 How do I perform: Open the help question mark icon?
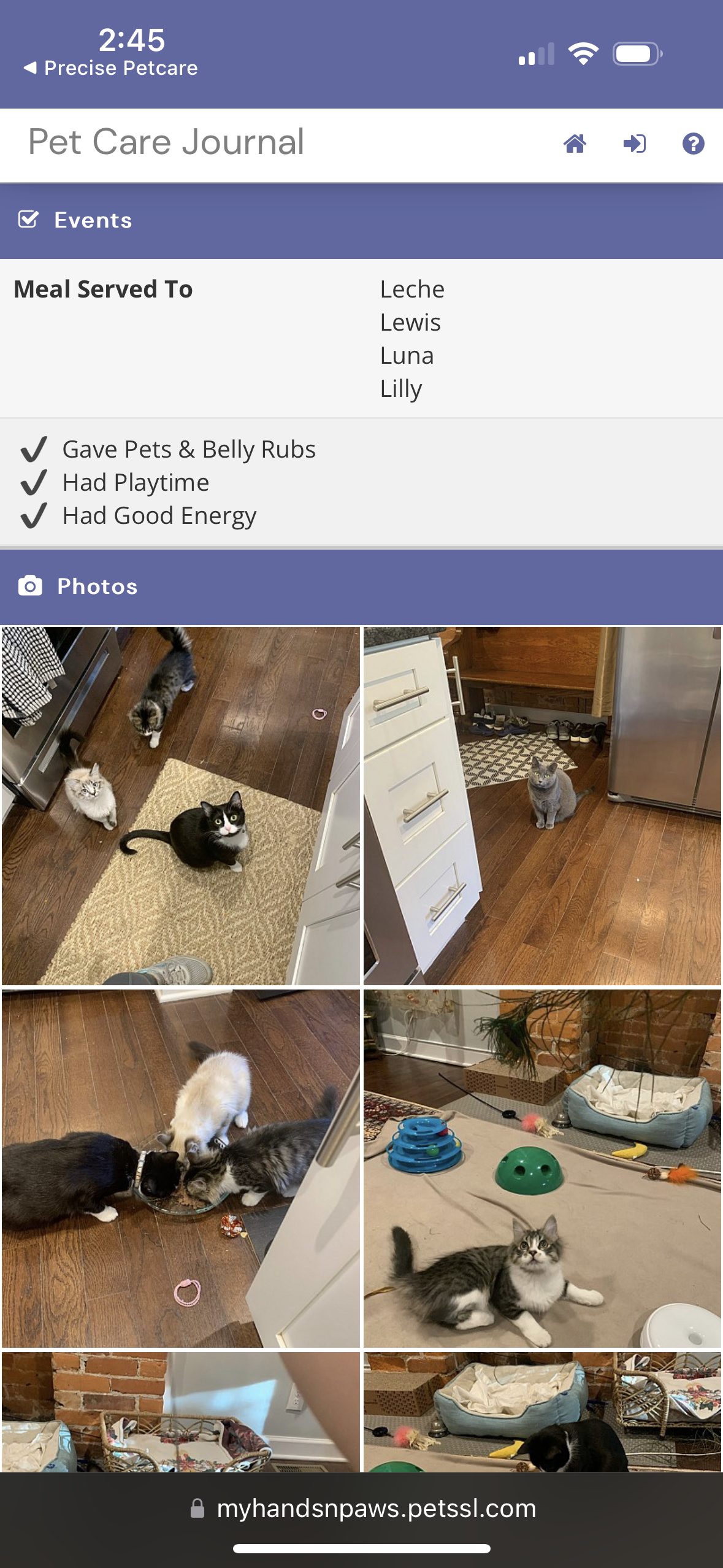[x=693, y=144]
